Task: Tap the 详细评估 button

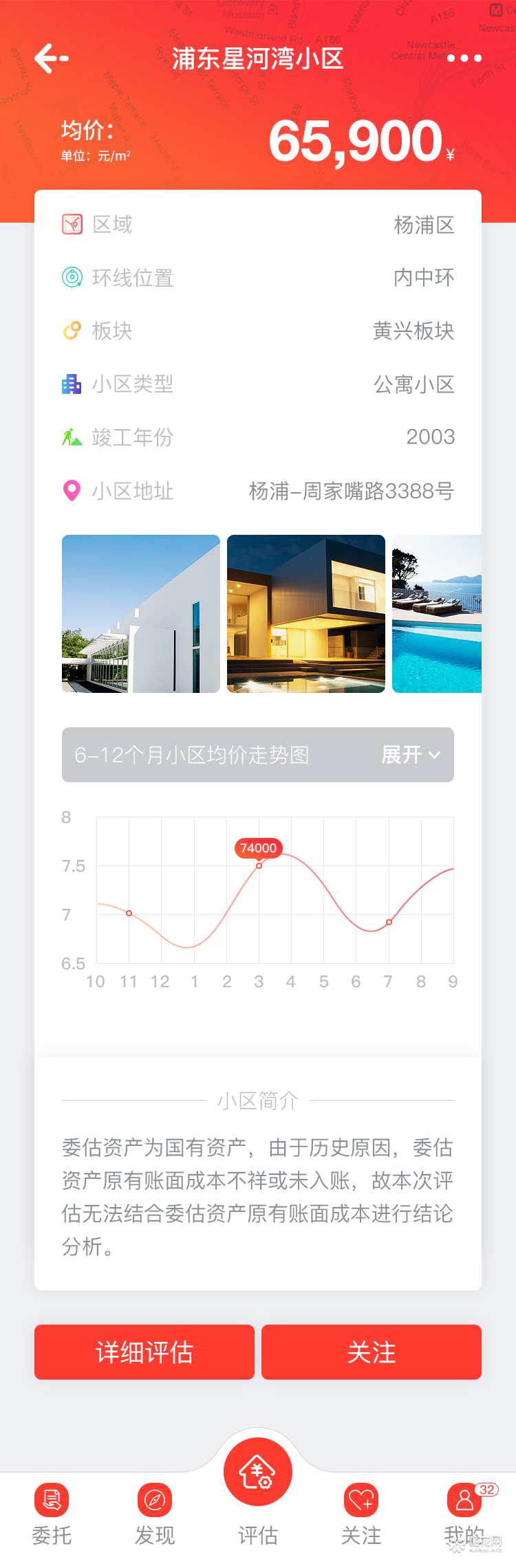Action: point(144,1352)
